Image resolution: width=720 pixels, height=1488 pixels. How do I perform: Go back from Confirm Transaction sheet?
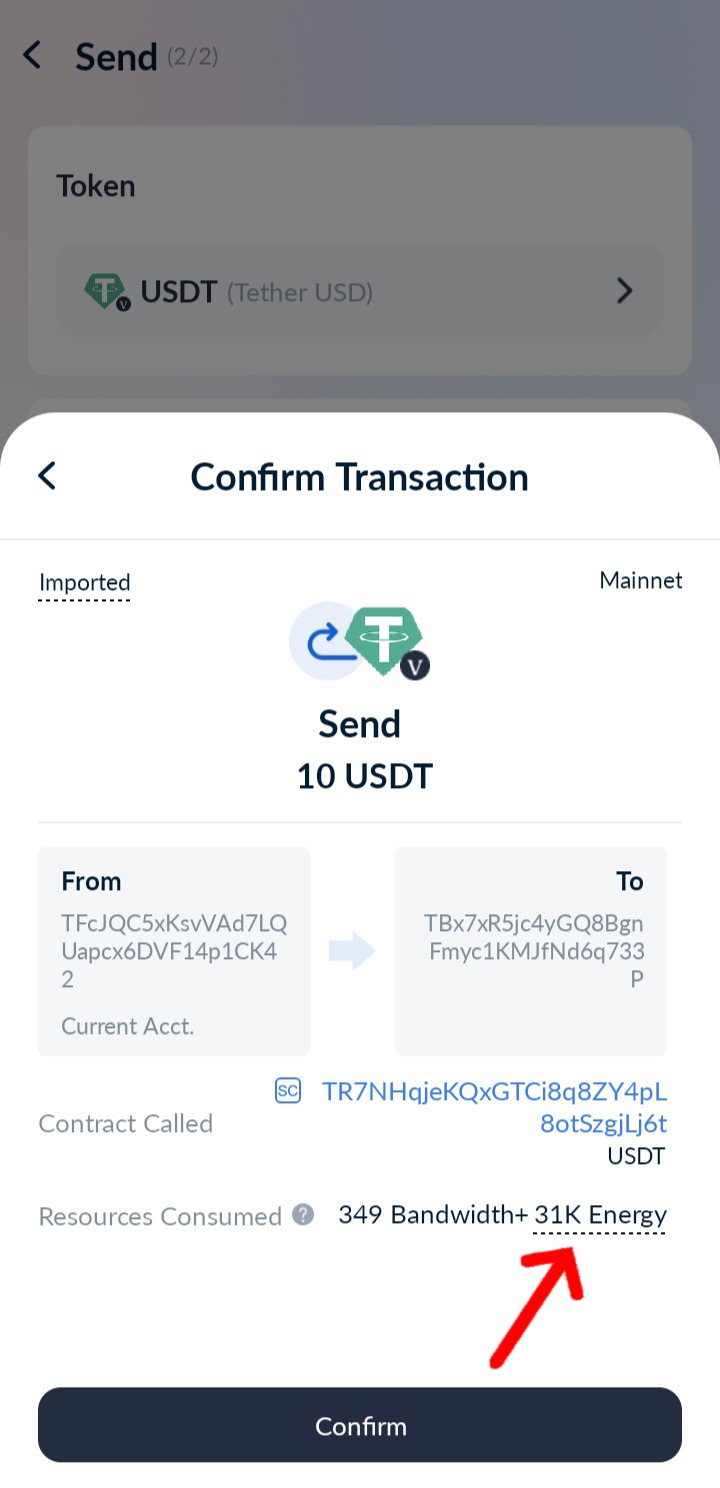pos(47,476)
